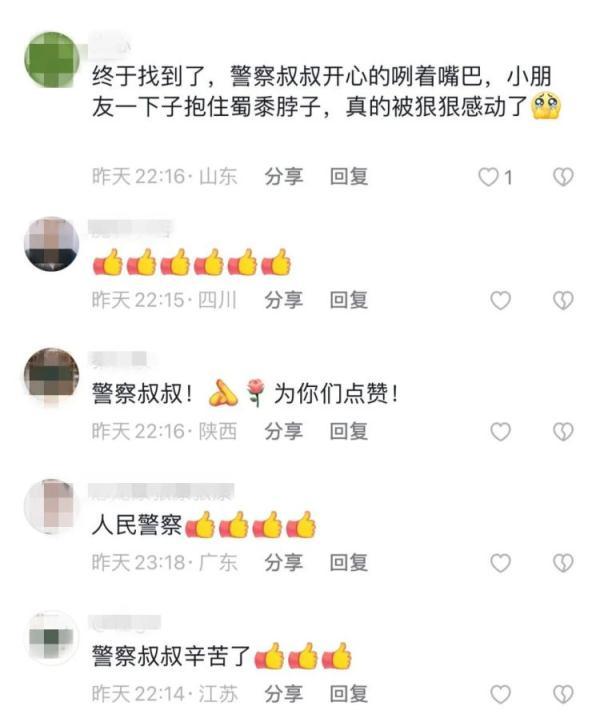Dislike the 陕西 comment
Image resolution: width=600 pixels, height=726 pixels.
point(564,431)
